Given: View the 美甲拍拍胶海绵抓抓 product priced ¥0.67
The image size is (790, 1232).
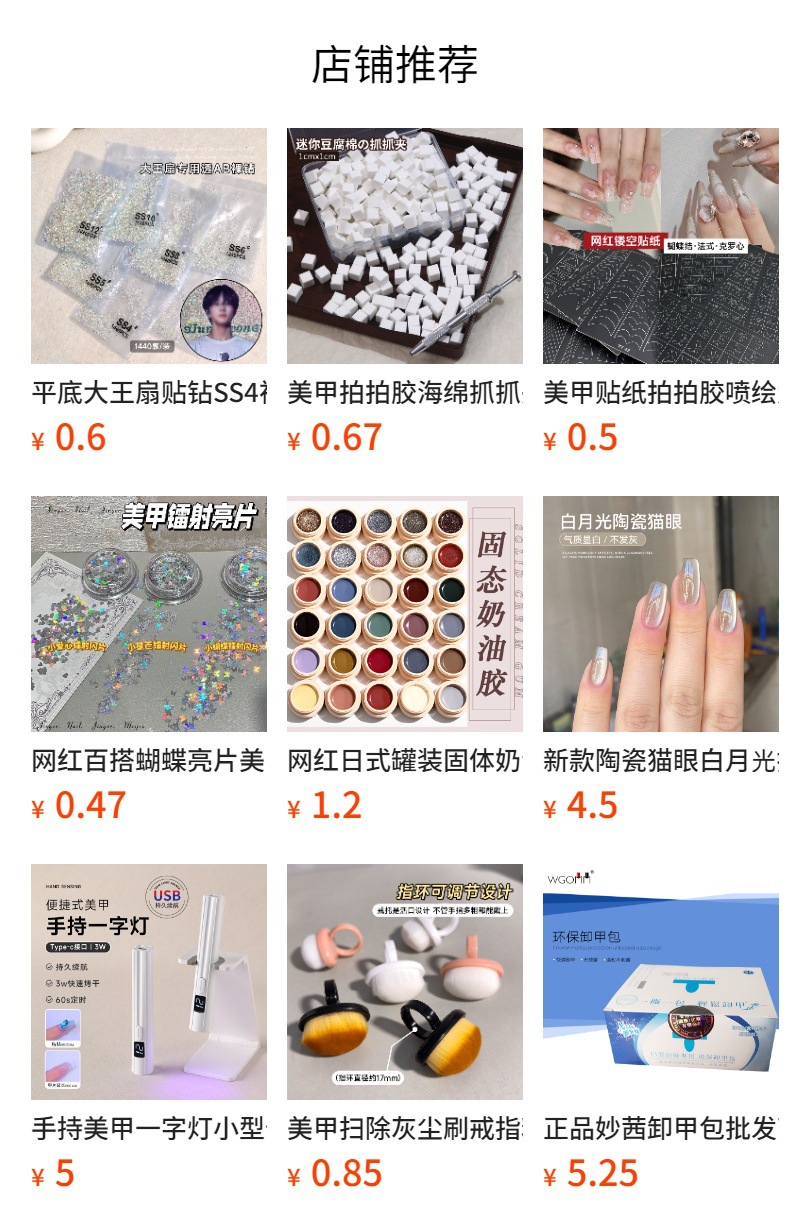Looking at the screenshot, I should pyautogui.click(x=405, y=246).
